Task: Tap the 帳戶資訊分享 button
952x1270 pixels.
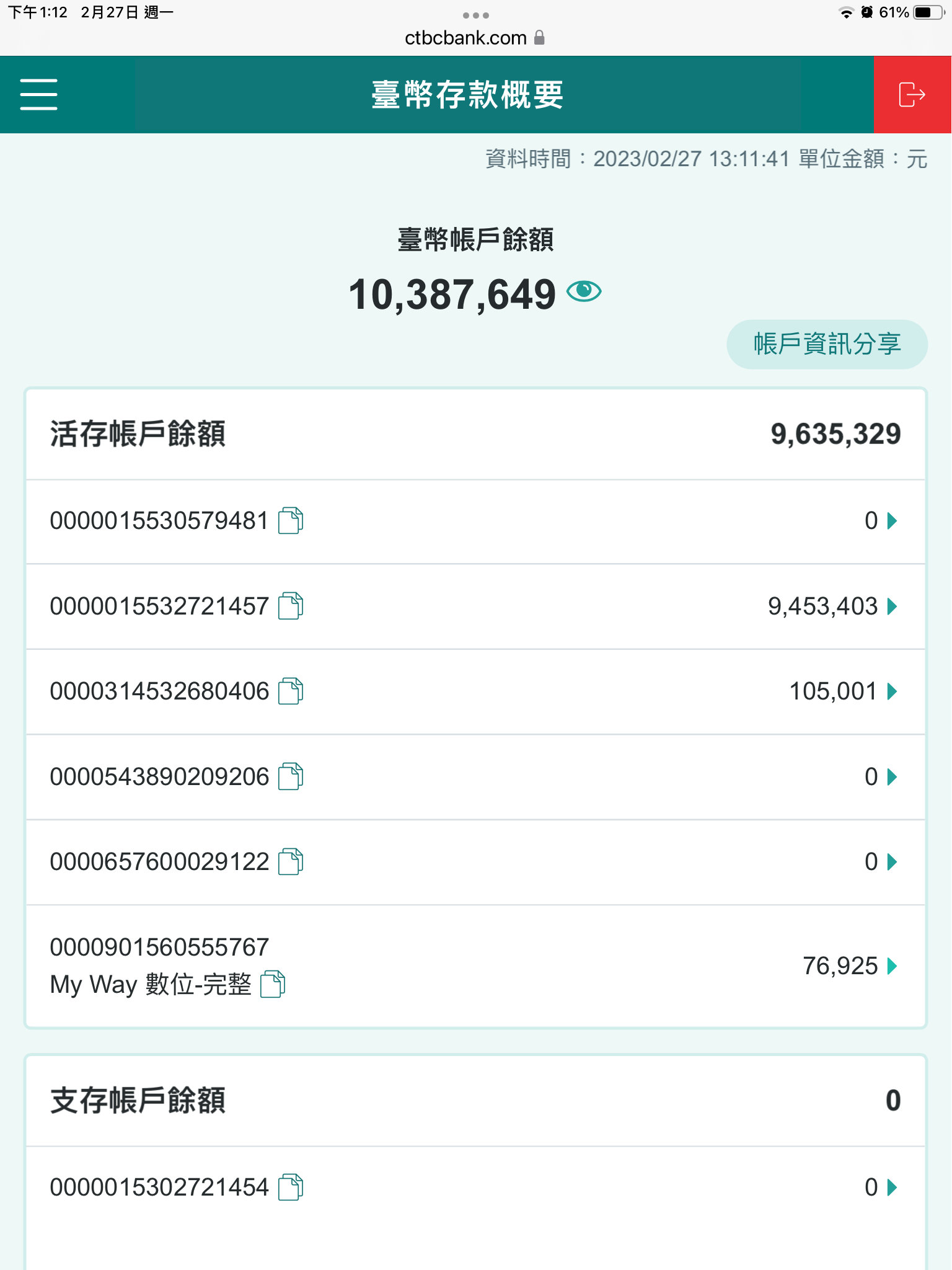Action: tap(827, 344)
